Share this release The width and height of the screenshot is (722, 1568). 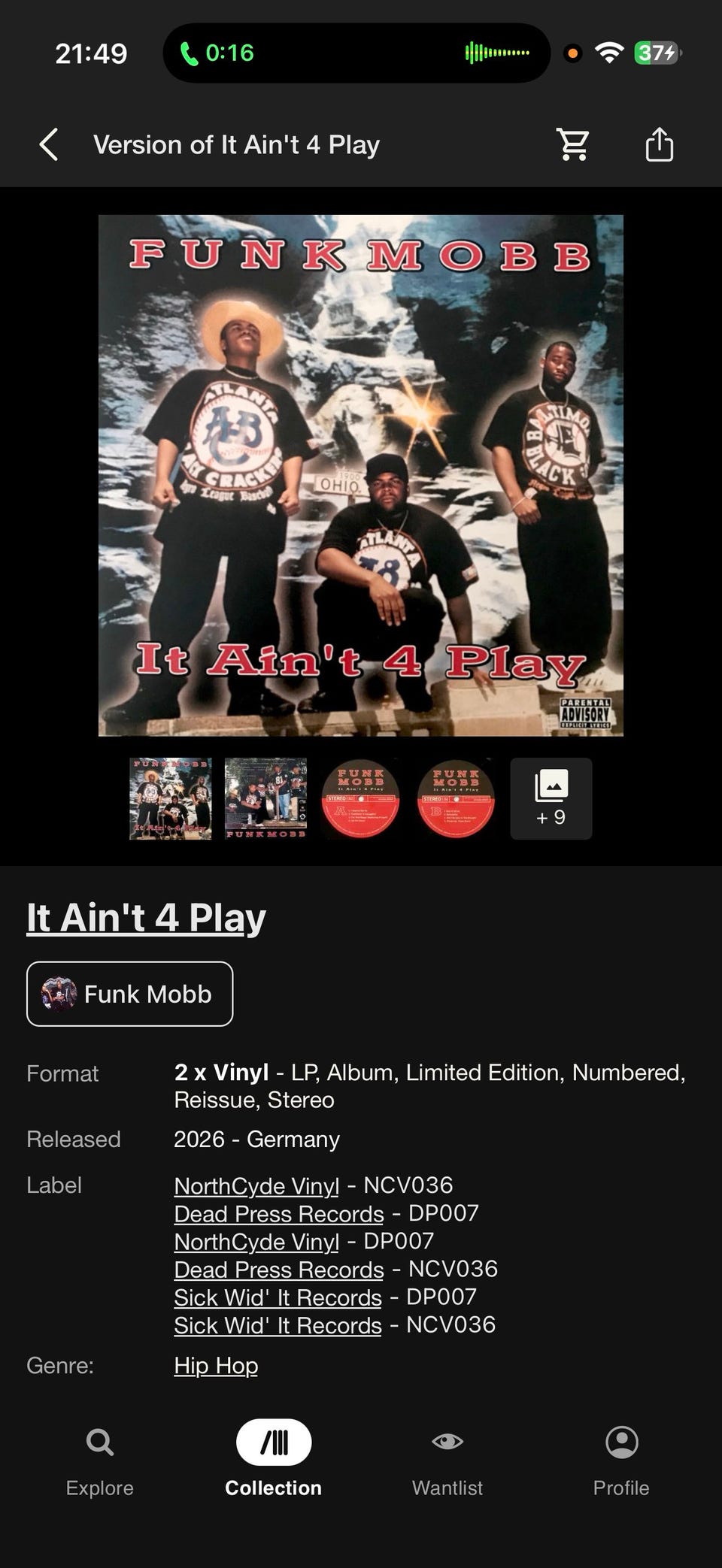tap(659, 144)
